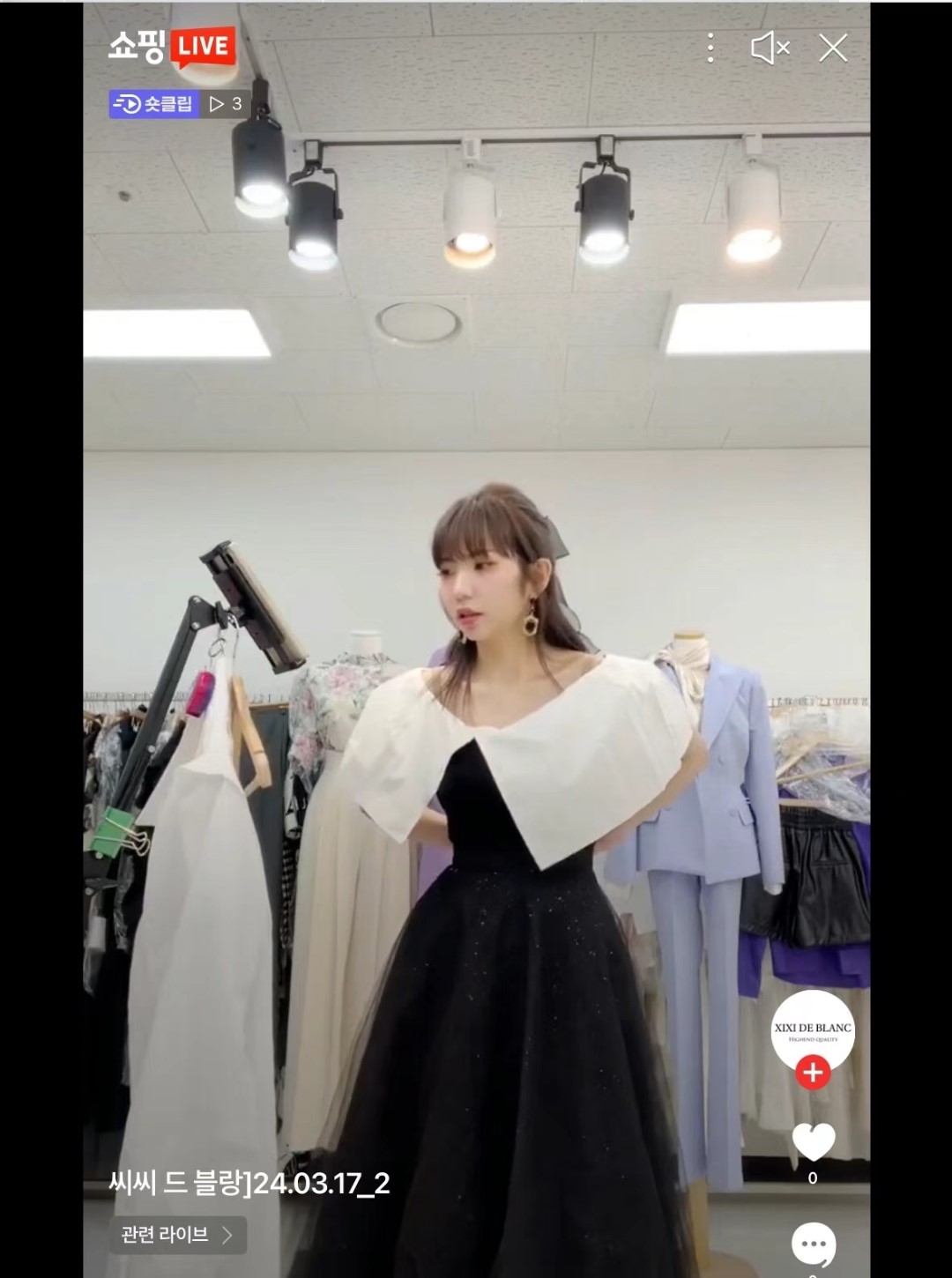This screenshot has height=1278, width=952.
Task: Open 관련 라이브 related lives
Action: click(x=177, y=1235)
